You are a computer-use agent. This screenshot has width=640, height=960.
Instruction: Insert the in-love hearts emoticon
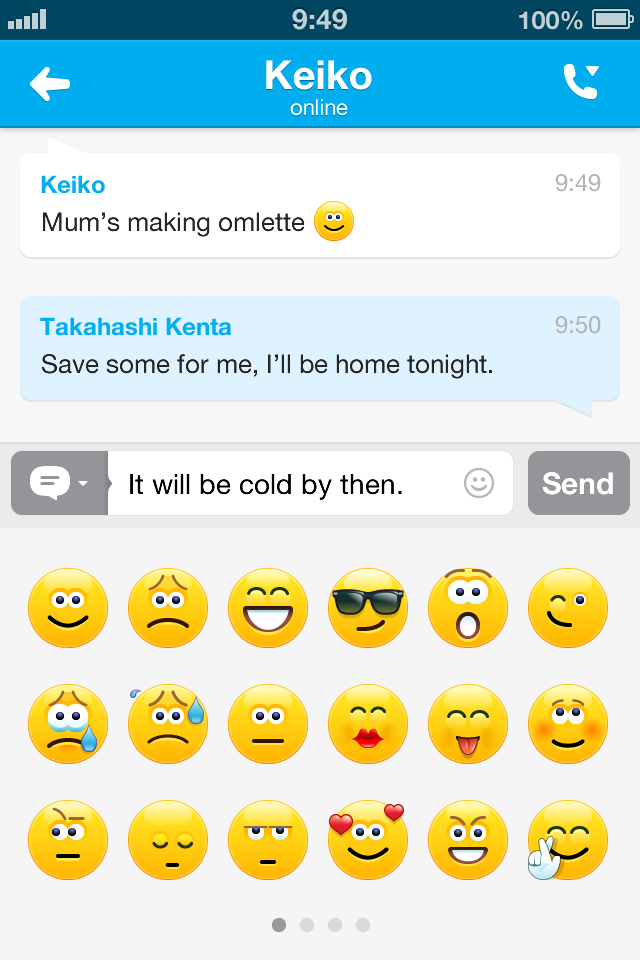coord(367,840)
